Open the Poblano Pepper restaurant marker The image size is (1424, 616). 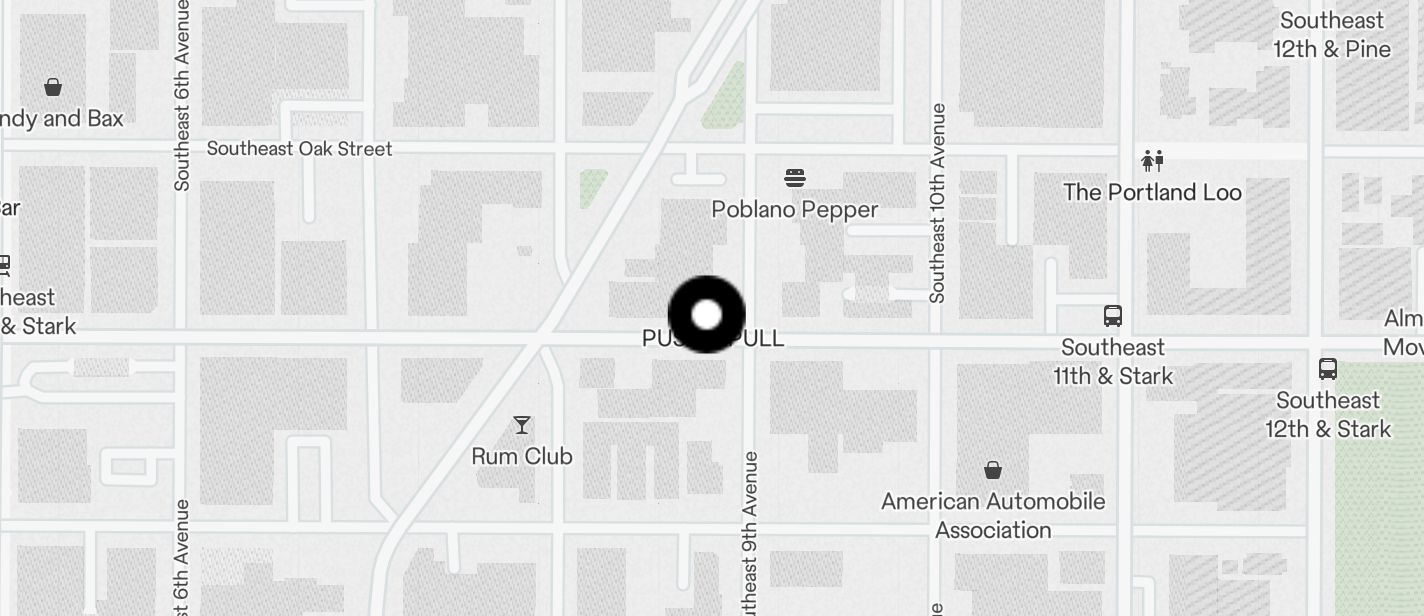(x=795, y=179)
